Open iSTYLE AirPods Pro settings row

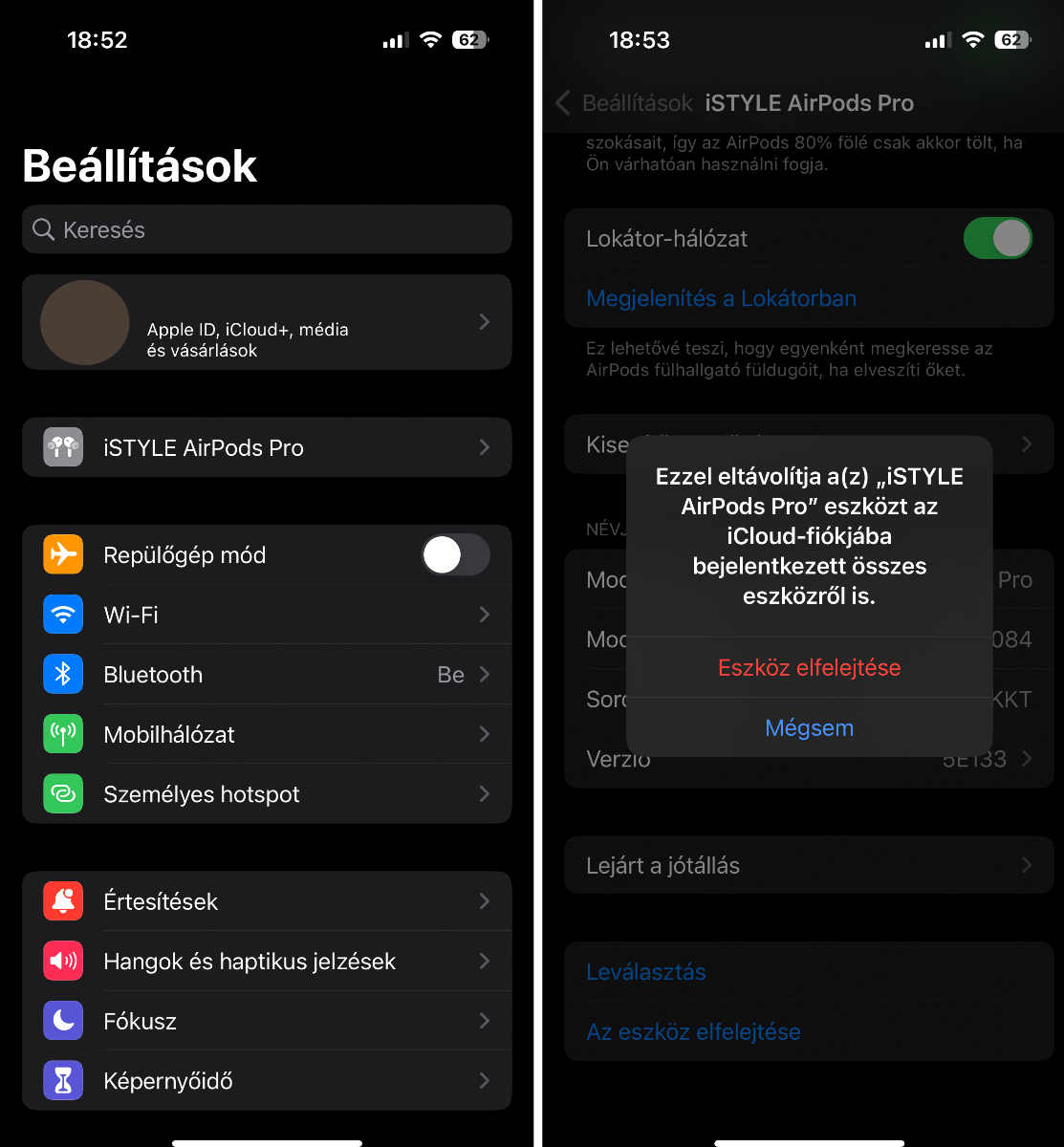pos(266,447)
